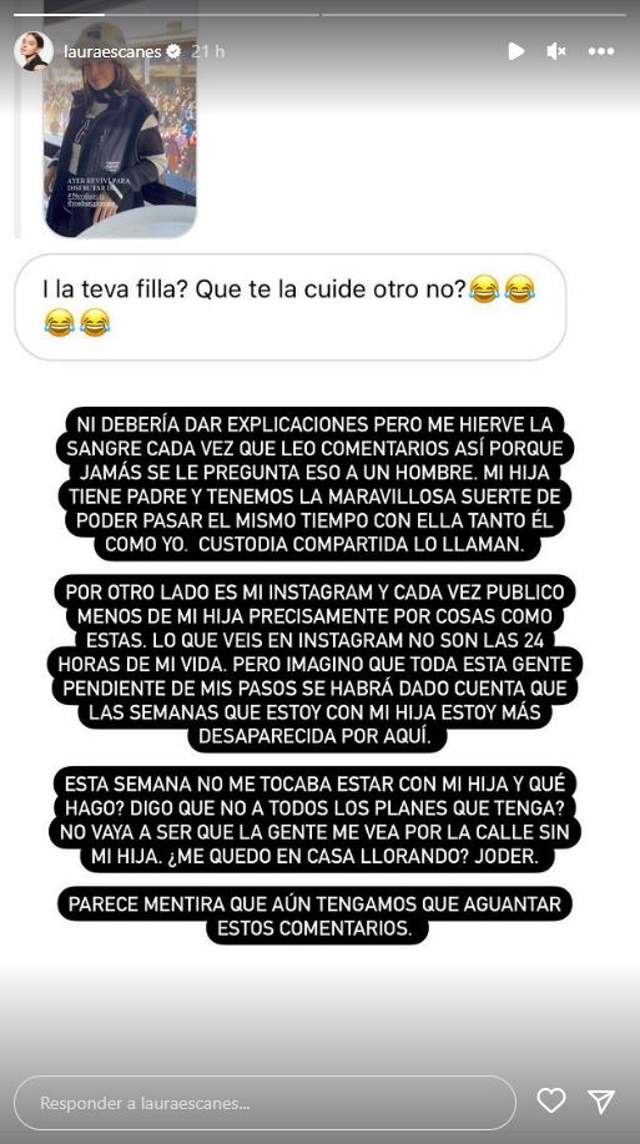Screen dimensions: 640x1144
Task: Open the three-dot overflow menu
Action: click(601, 51)
